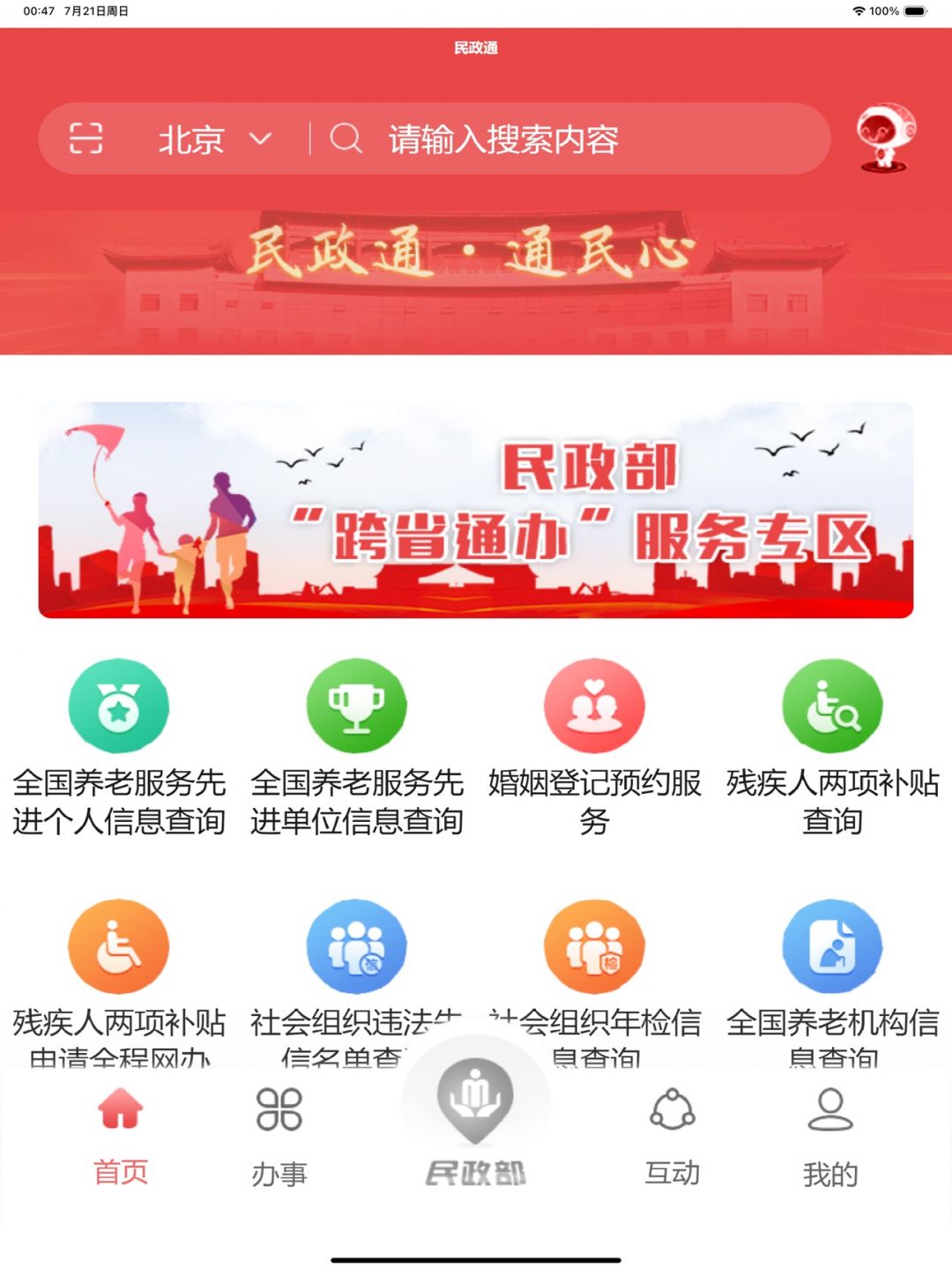Switch to the 首页 tab
952x1270 pixels.
[121, 1136]
